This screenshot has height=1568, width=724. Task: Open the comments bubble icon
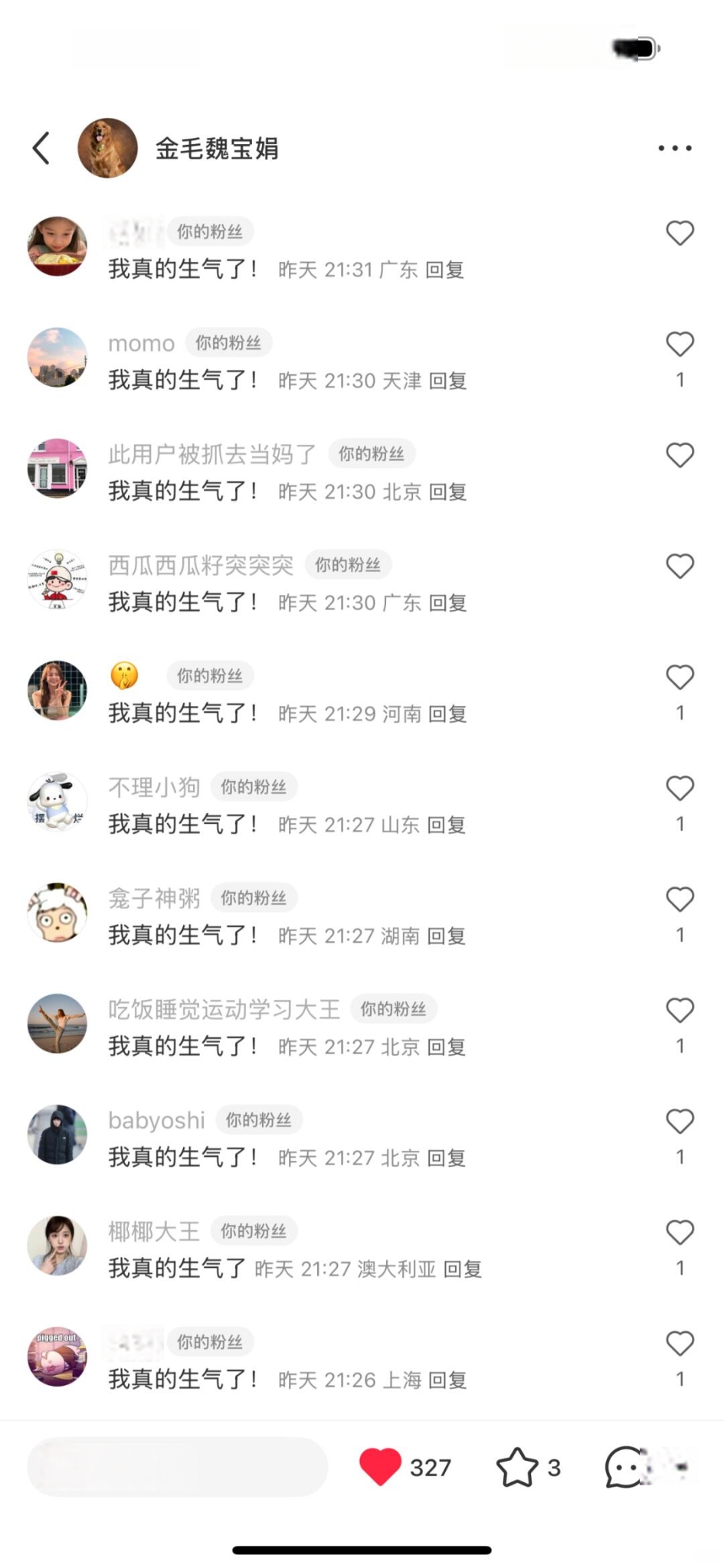coord(625,1467)
